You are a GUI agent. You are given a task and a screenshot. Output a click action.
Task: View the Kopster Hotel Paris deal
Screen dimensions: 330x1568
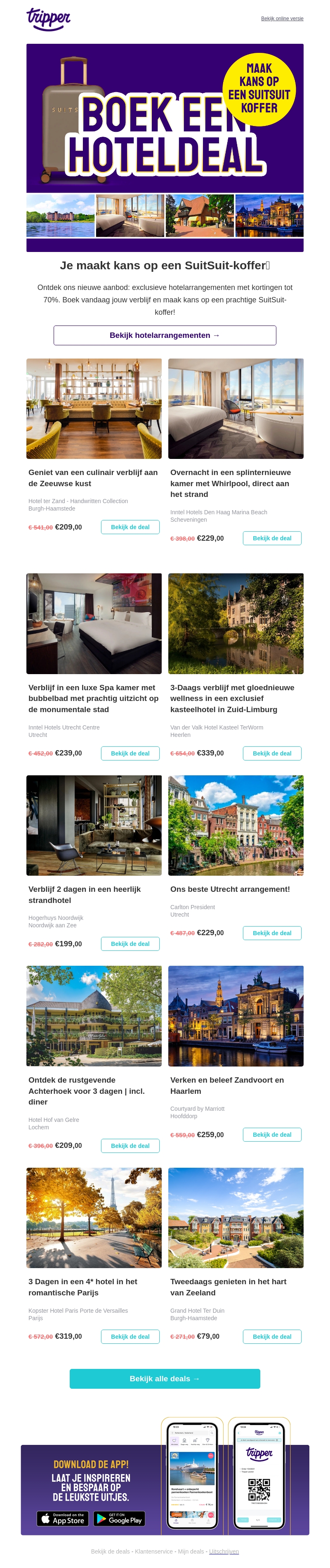pos(130,1337)
